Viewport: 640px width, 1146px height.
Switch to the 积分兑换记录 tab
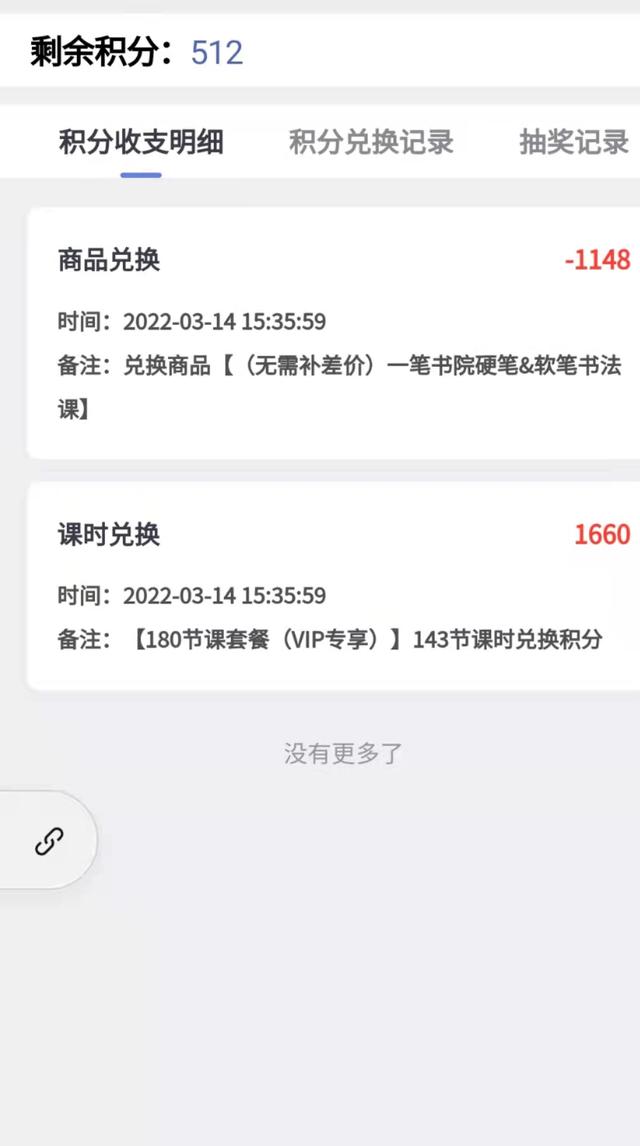371,142
